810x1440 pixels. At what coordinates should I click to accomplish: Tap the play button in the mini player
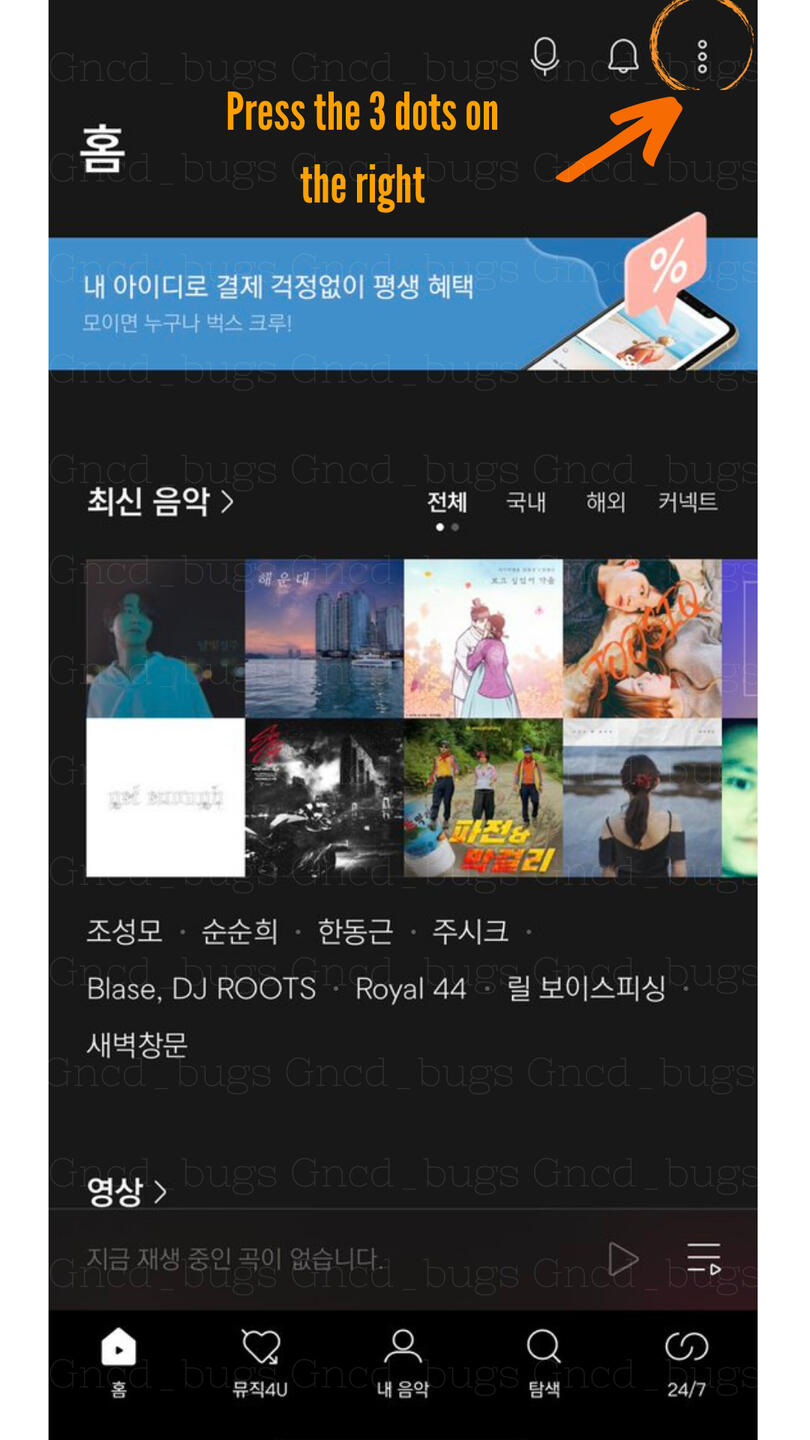tap(623, 1258)
